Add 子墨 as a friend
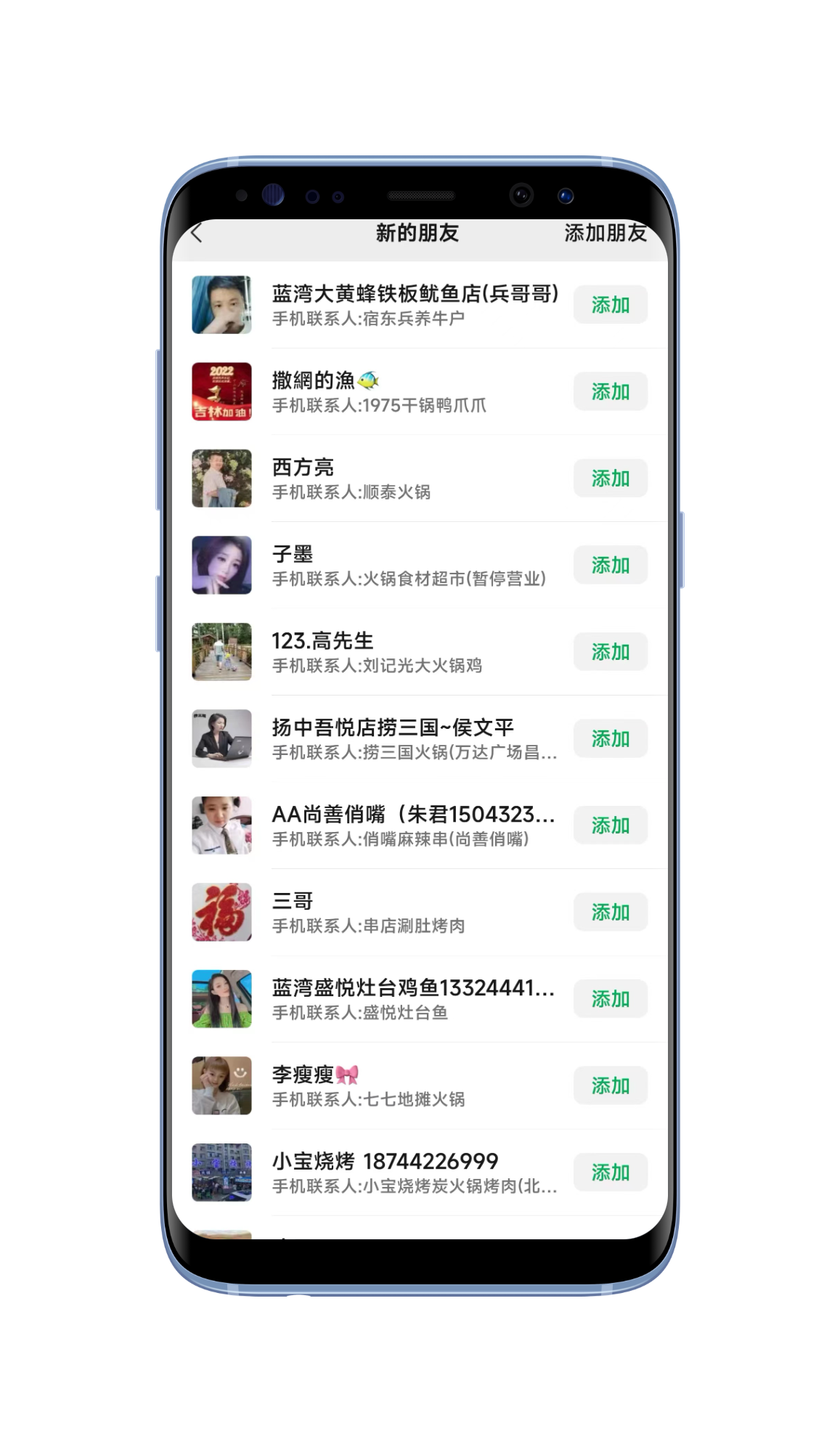This screenshot has height=1452, width=840. 610,565
